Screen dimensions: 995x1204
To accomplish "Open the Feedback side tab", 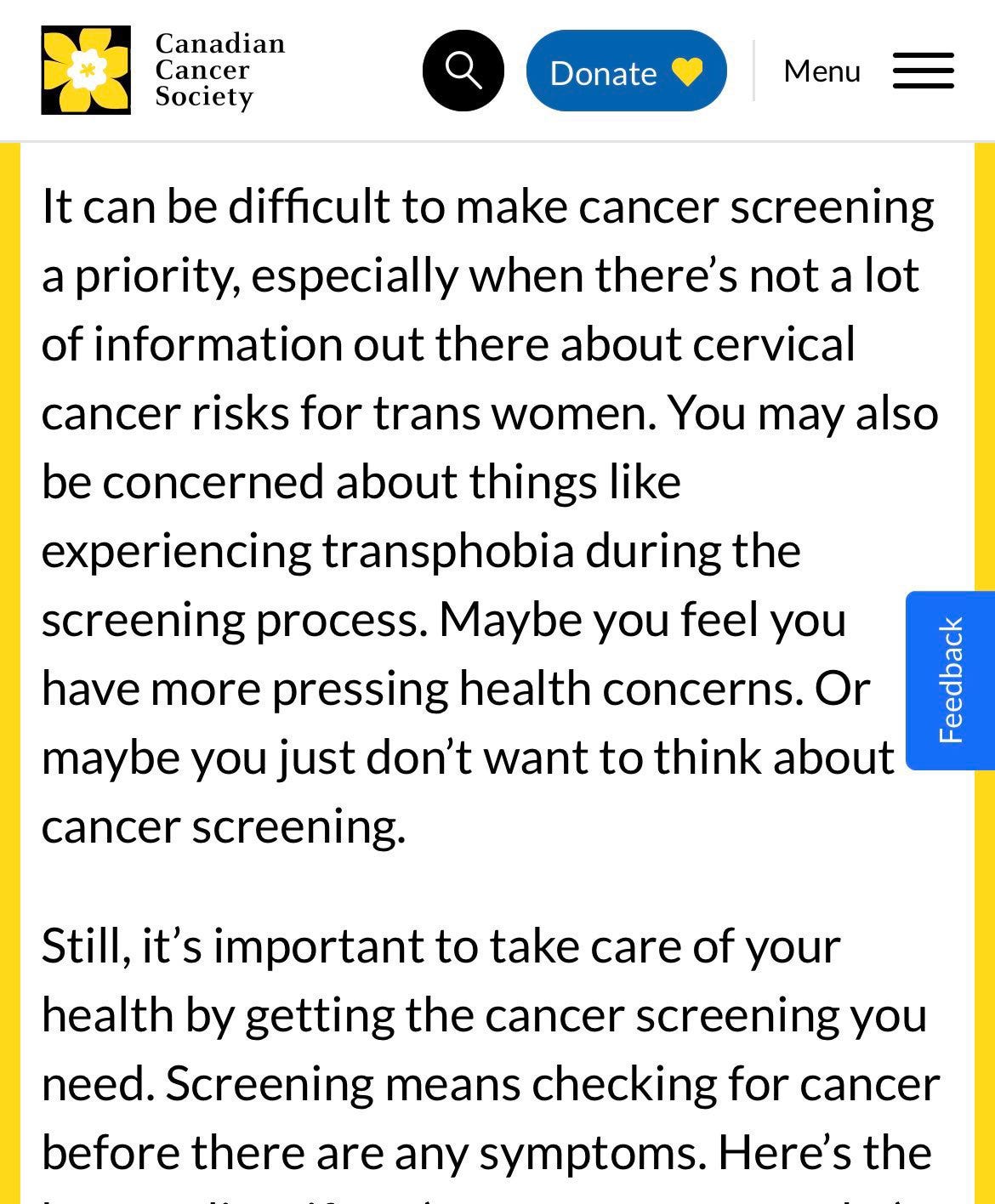I will tap(950, 680).
